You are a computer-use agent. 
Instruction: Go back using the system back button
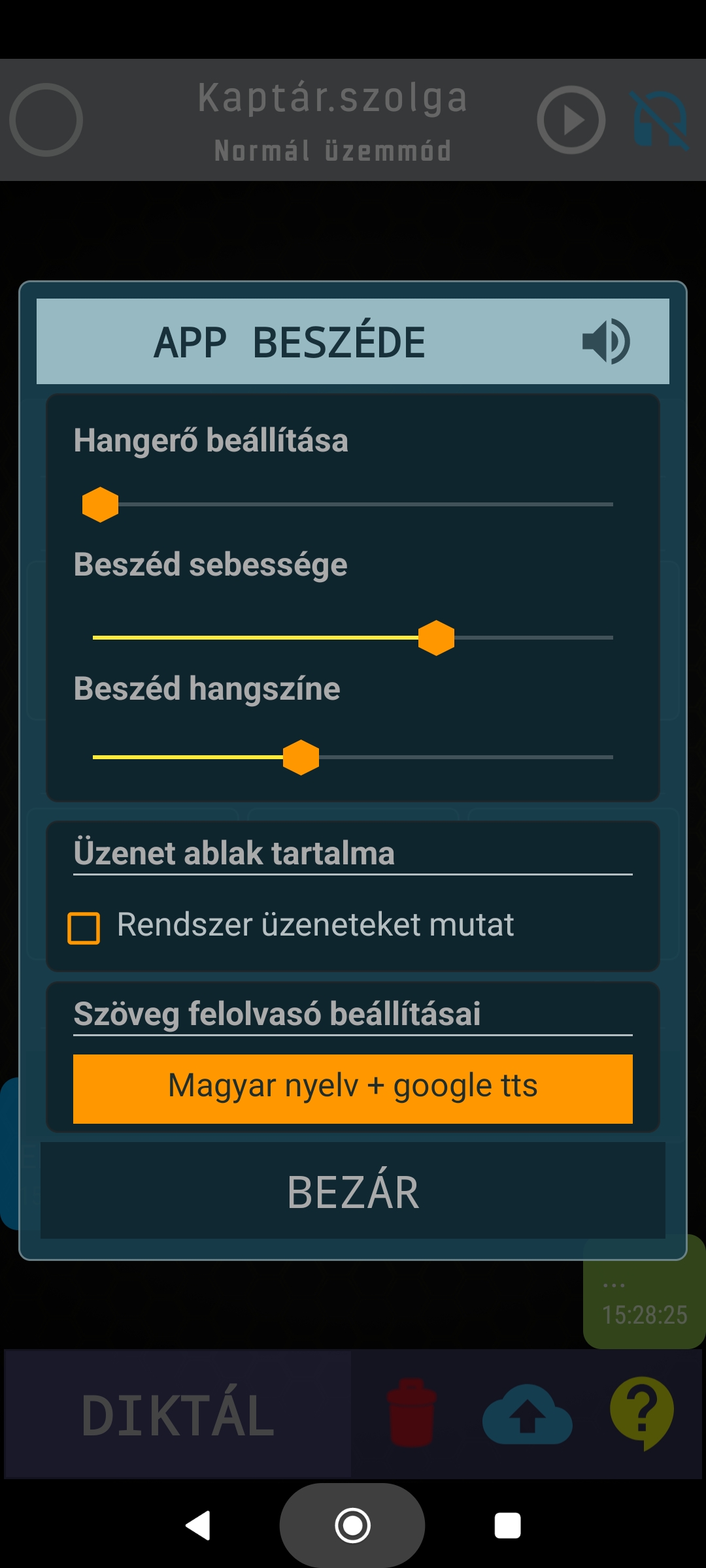(x=198, y=1526)
